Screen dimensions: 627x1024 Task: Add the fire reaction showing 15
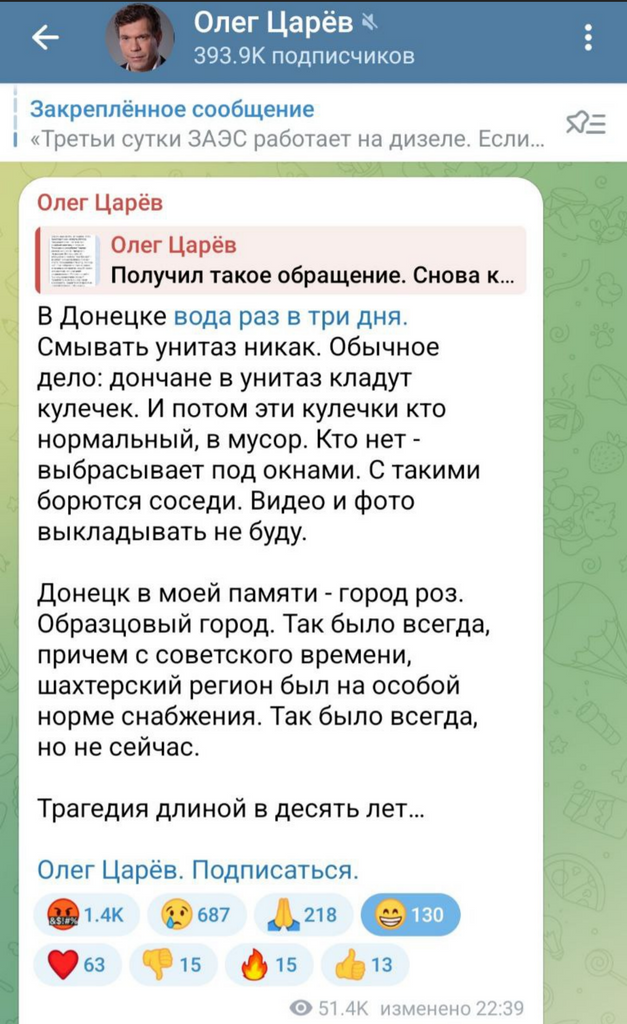pos(268,964)
